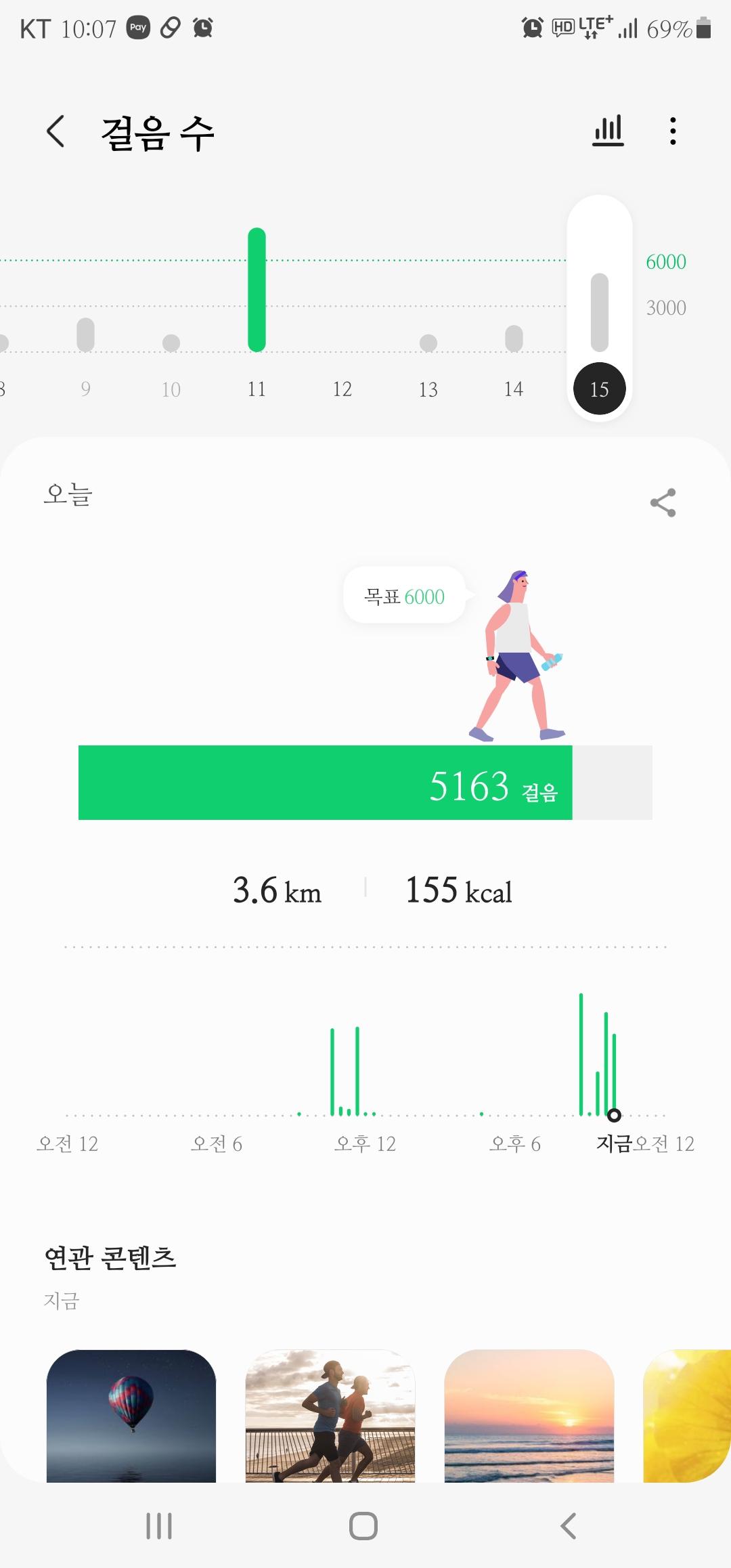731x1568 pixels.
Task: Open the ocean sunset content card
Action: (529, 1415)
